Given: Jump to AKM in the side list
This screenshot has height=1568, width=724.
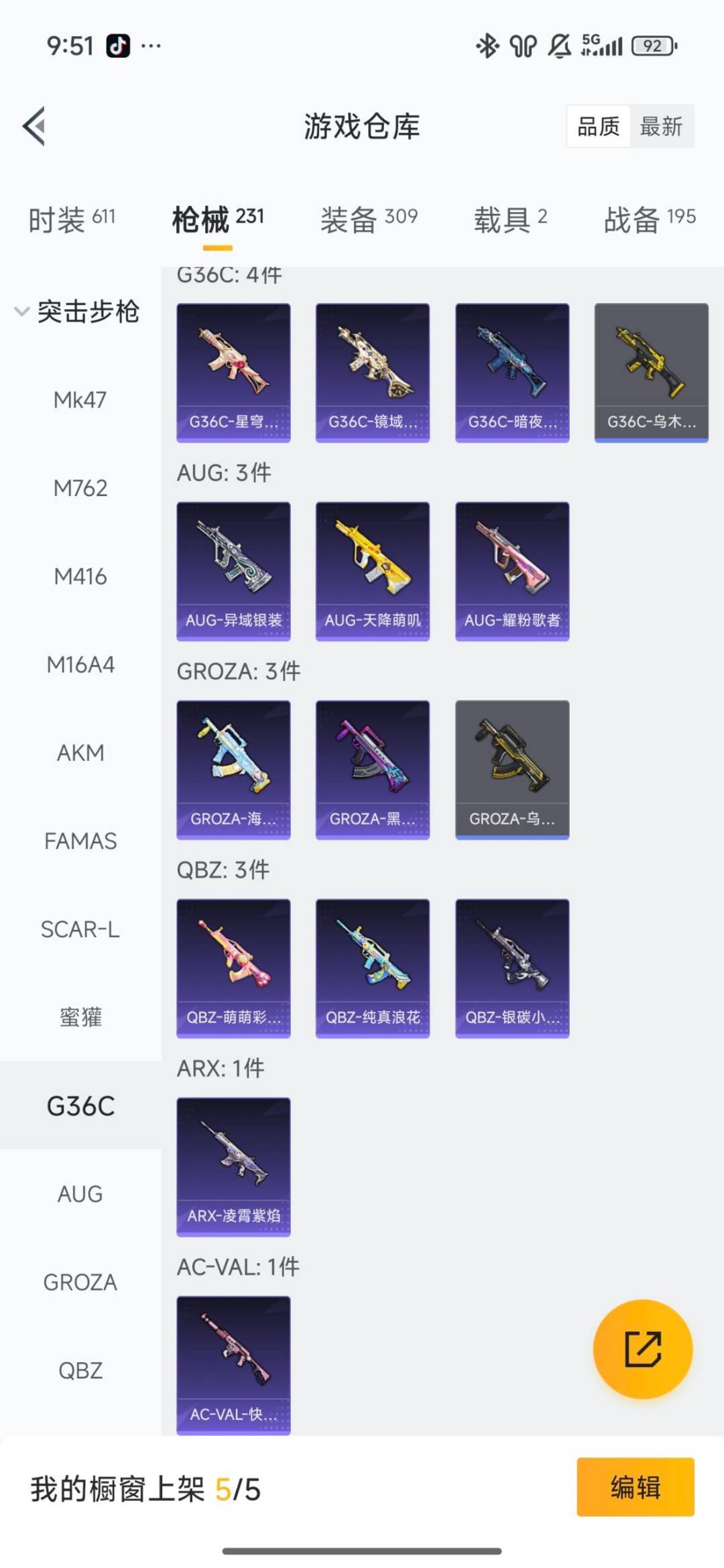Looking at the screenshot, I should click(80, 753).
